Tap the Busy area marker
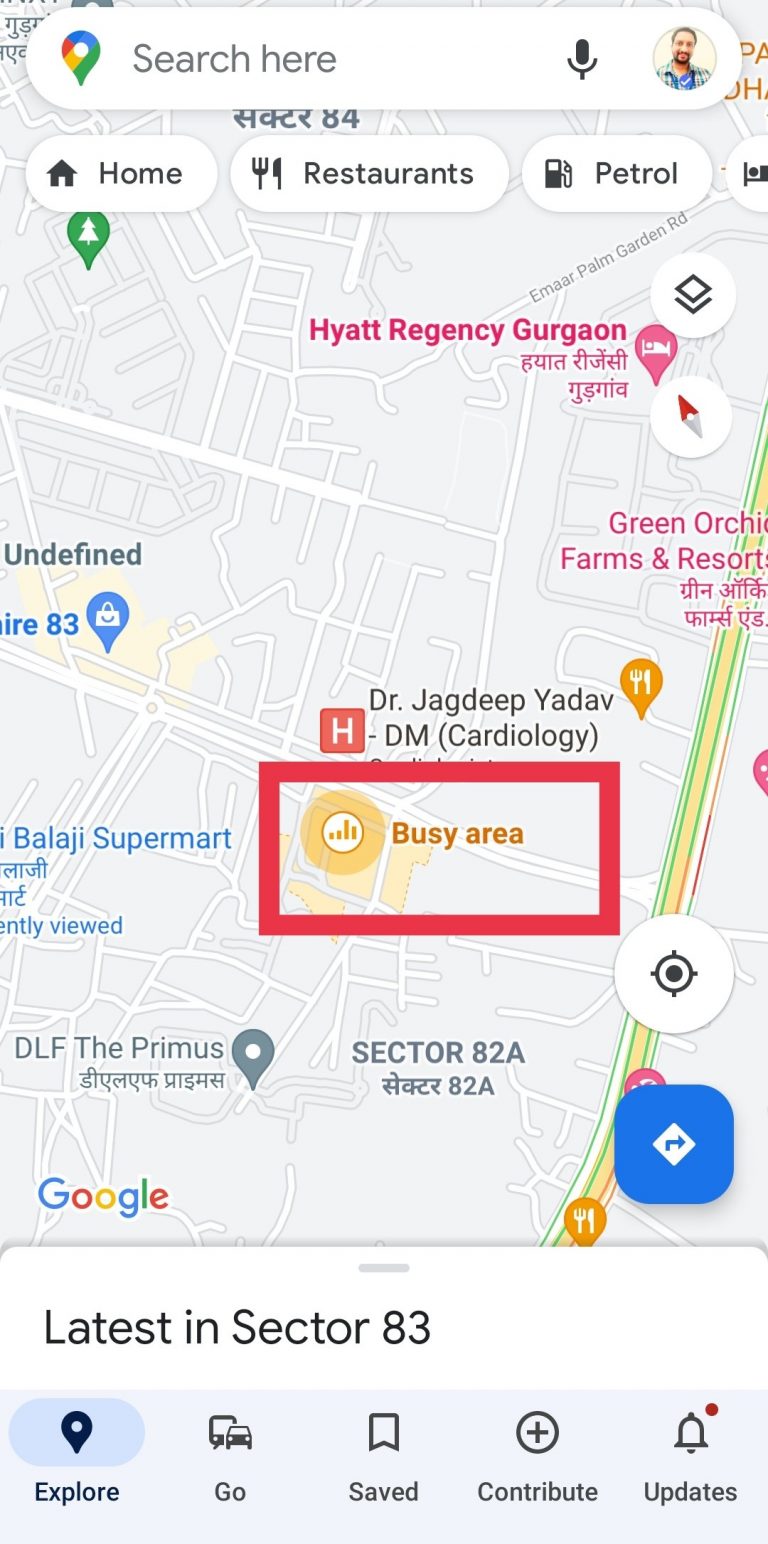The image size is (768, 1544). 343,832
